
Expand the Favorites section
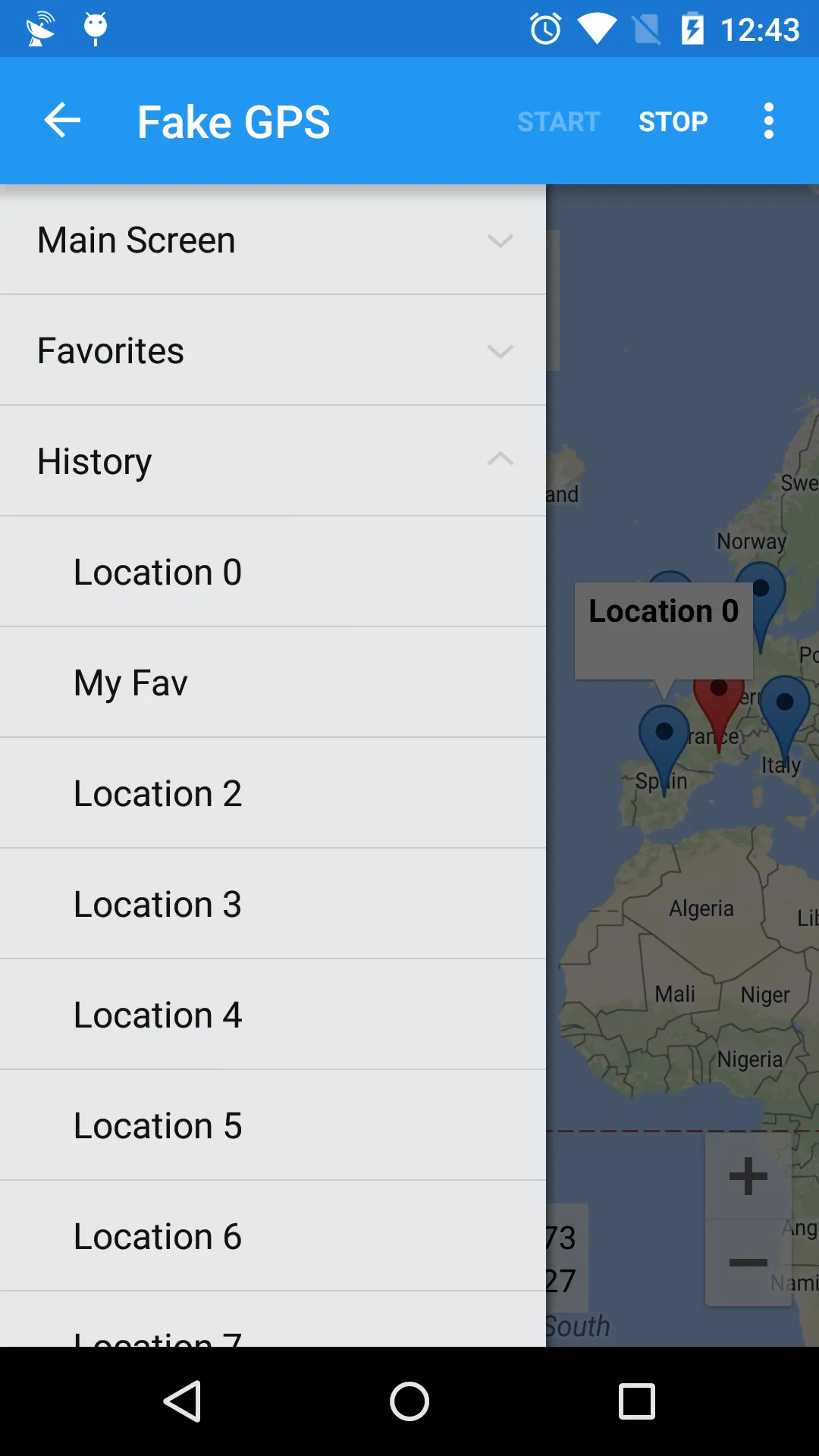[273, 351]
